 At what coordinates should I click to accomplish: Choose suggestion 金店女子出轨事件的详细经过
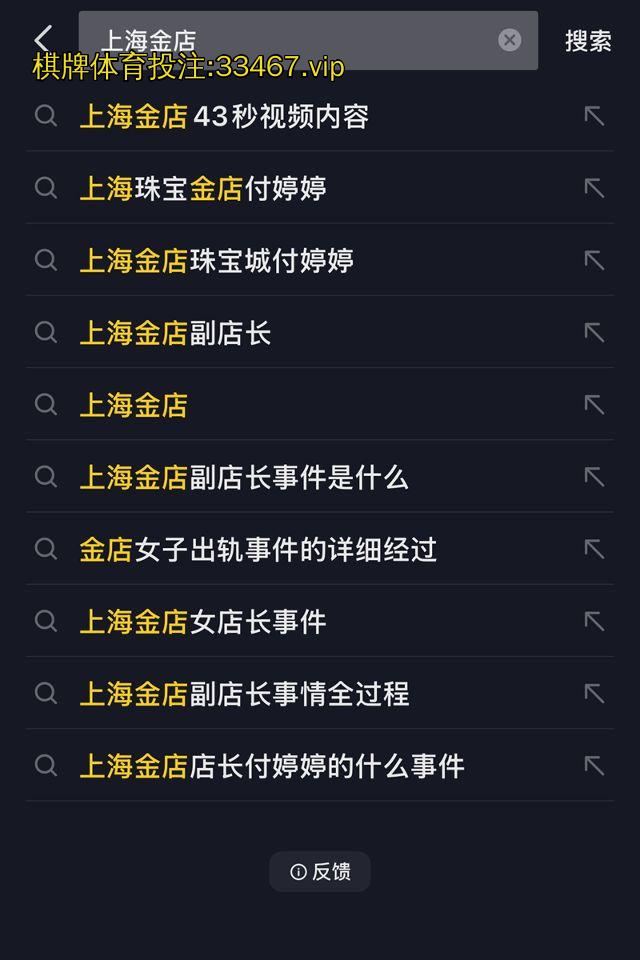258,549
